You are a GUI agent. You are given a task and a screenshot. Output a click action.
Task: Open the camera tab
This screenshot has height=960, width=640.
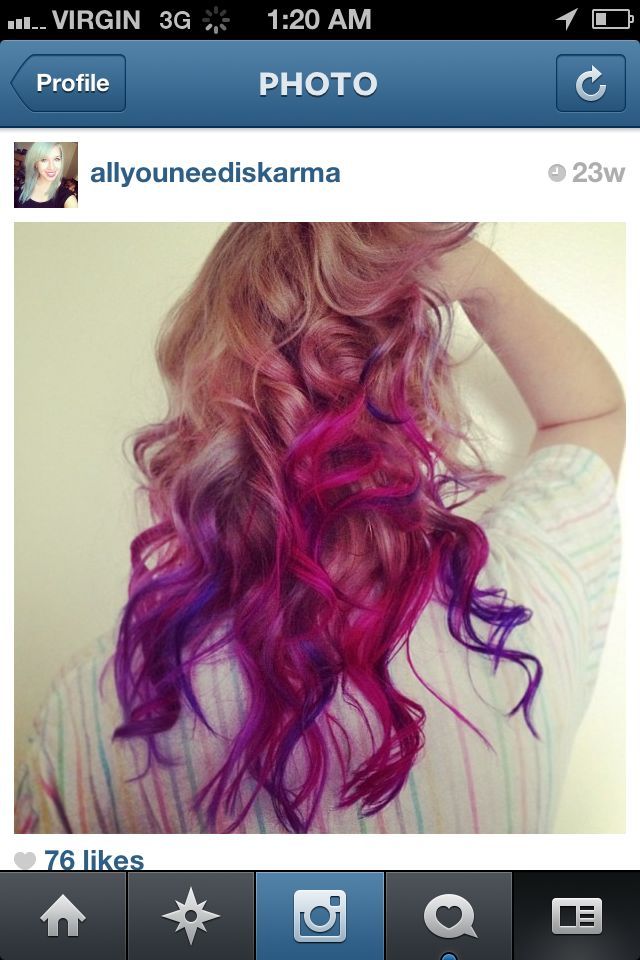point(320,916)
